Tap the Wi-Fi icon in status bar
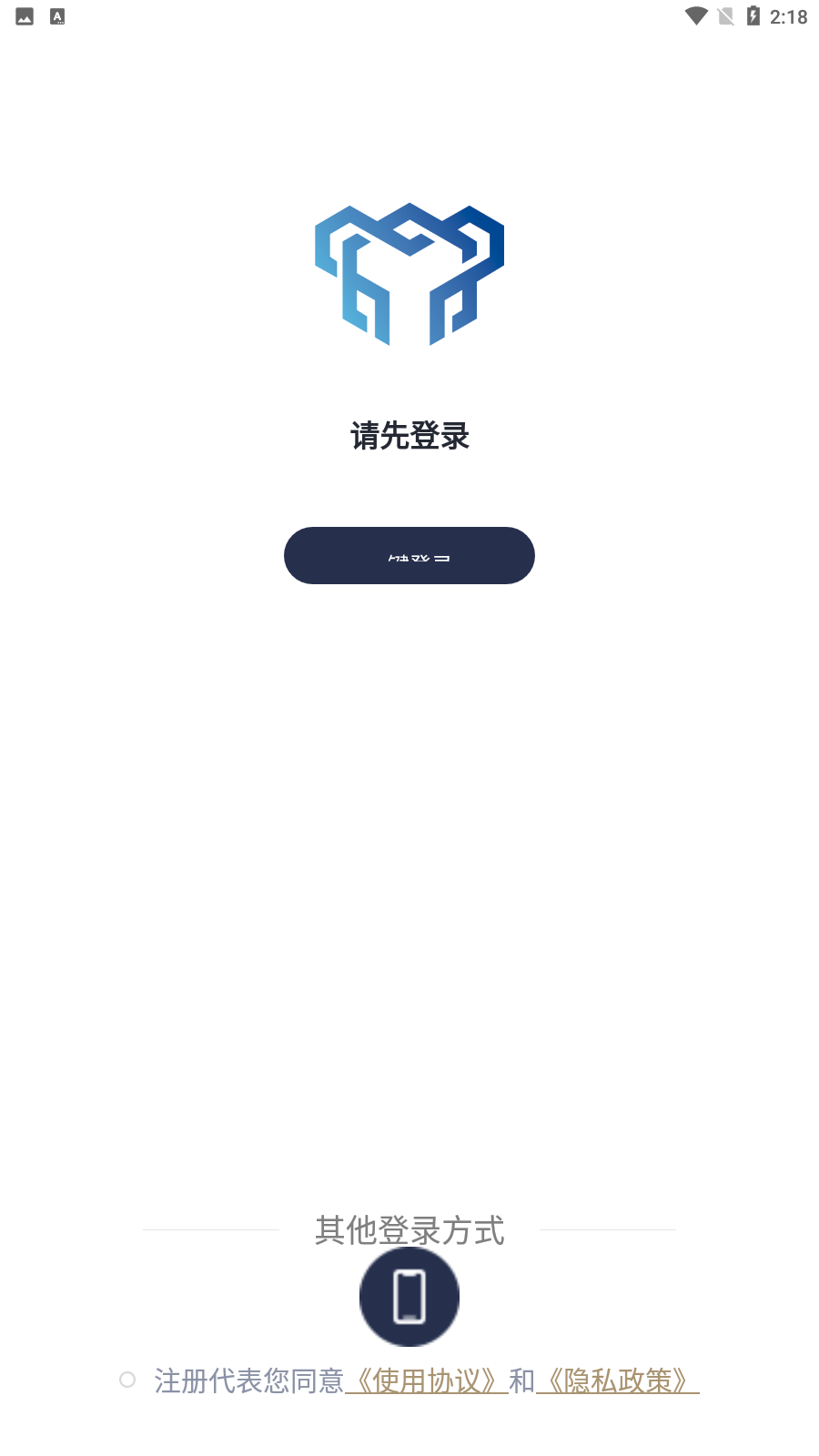 point(694,15)
